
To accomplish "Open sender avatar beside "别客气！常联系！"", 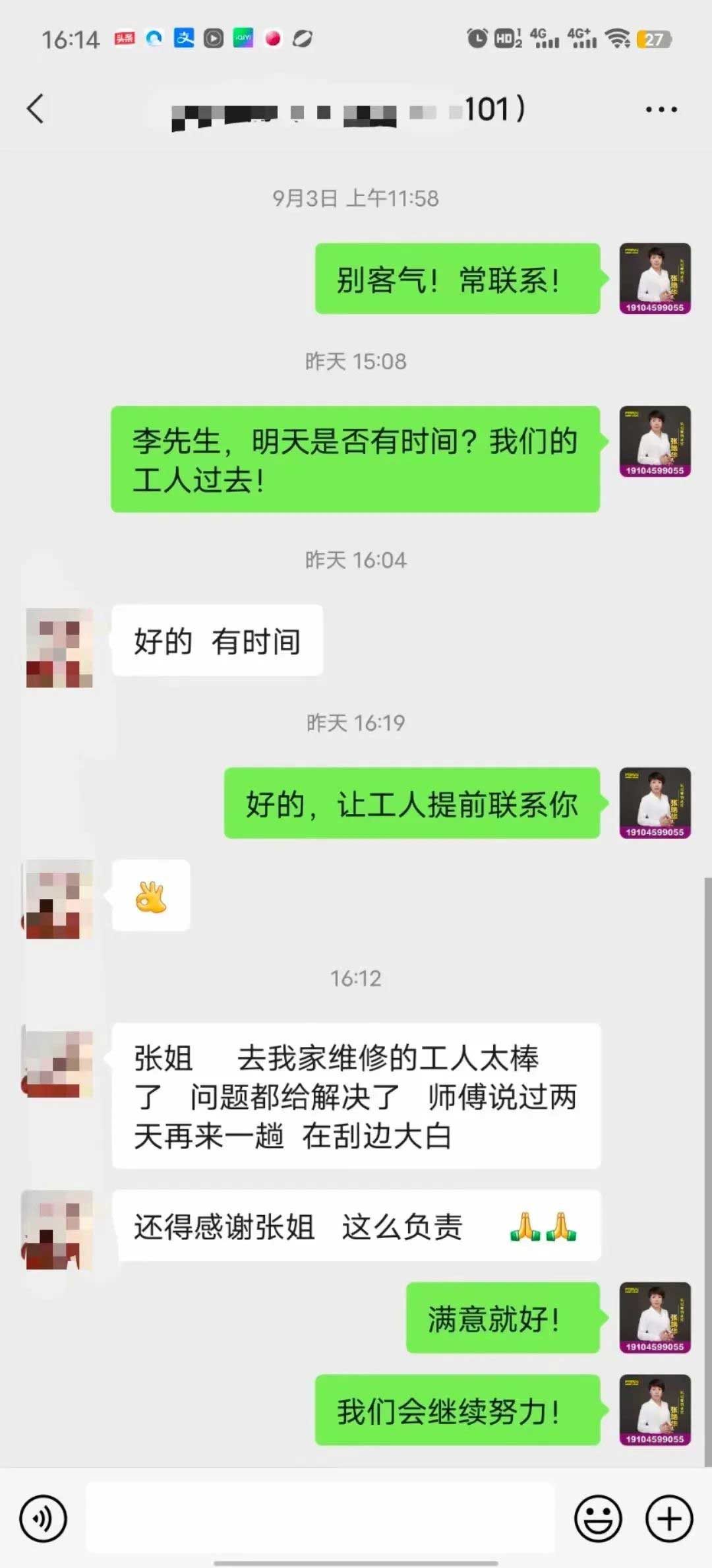I will coord(655,278).
